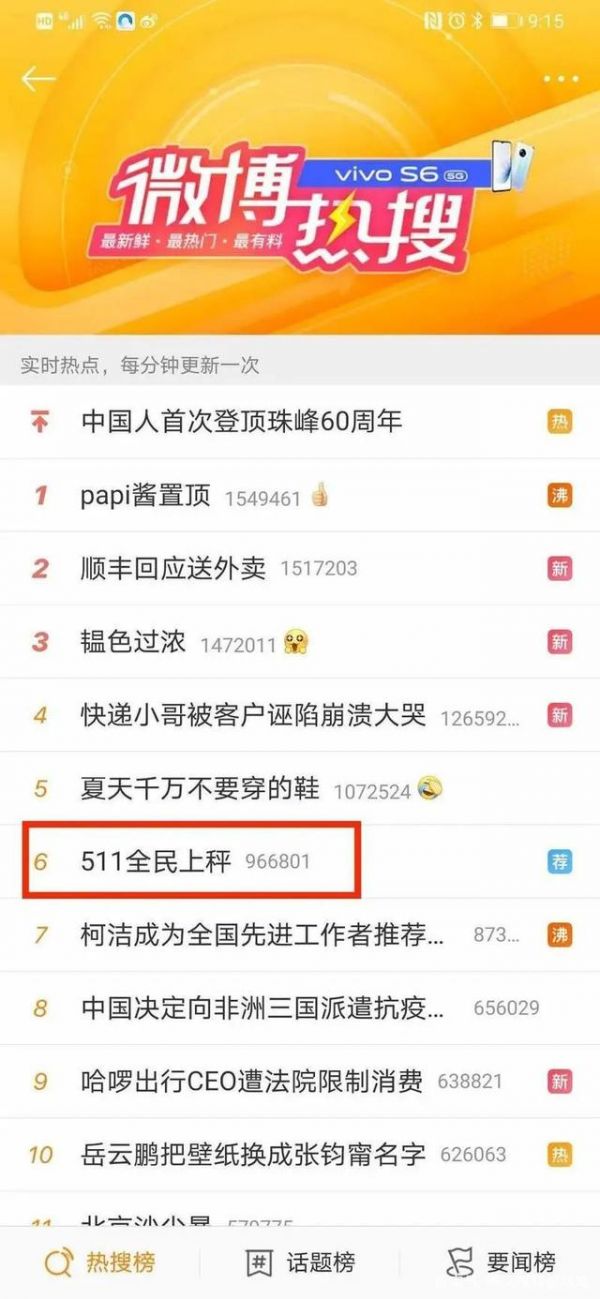600x1299 pixels.
Task: Open 哈啰出行CEO遭法院限制消费 entry
Action: [x=251, y=1081]
